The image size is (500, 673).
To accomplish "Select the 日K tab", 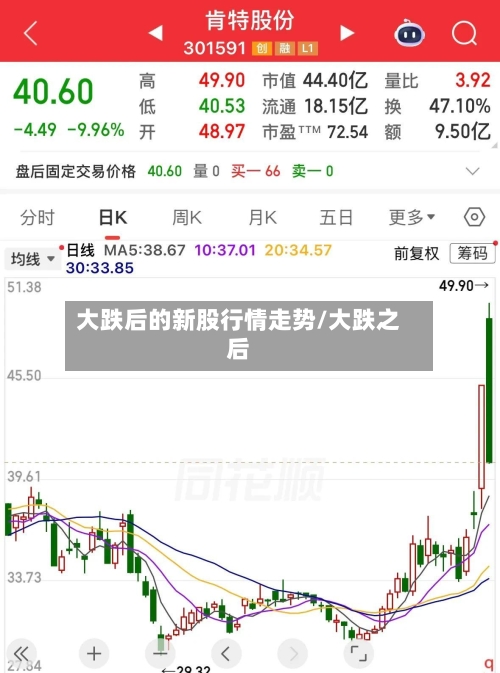I will coord(112,218).
